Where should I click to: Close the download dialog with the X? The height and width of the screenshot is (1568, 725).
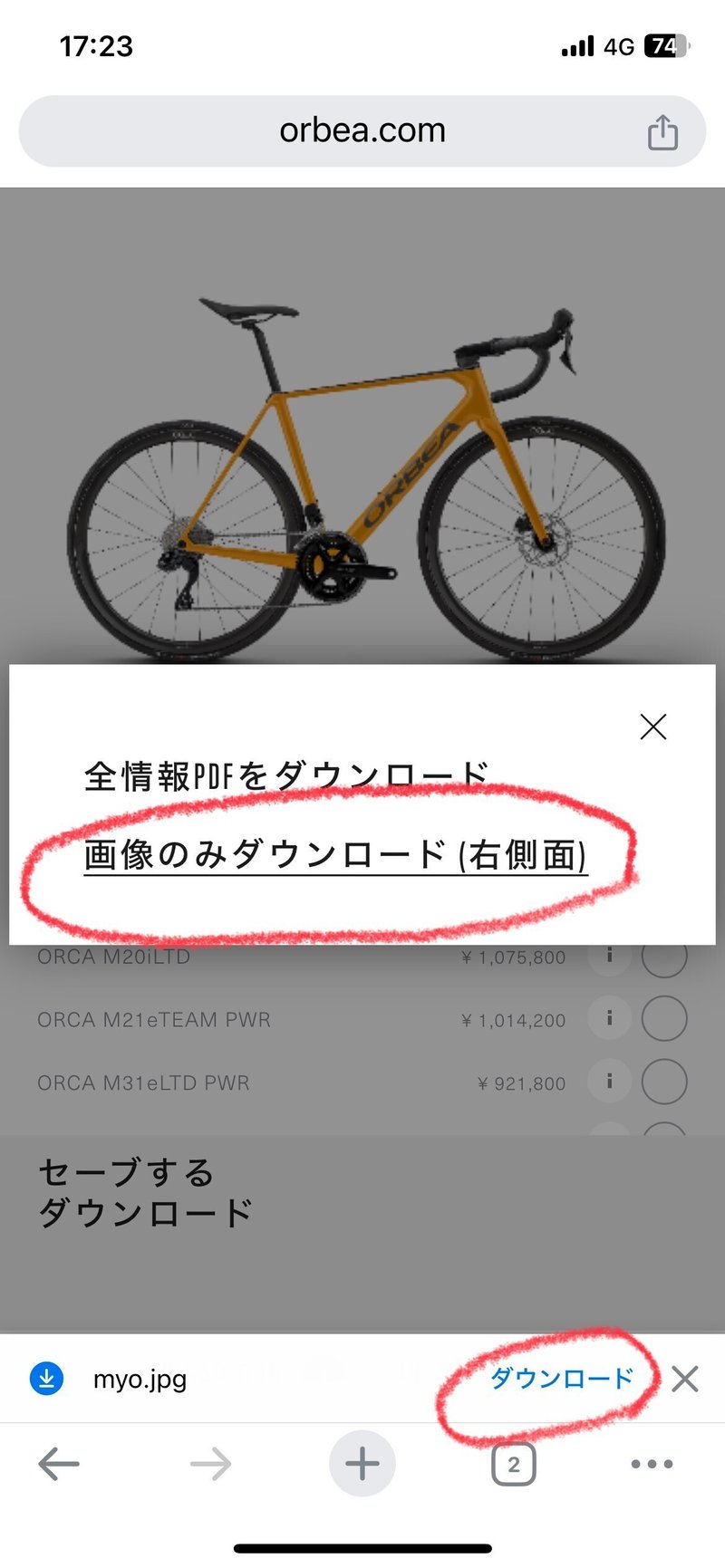click(652, 726)
